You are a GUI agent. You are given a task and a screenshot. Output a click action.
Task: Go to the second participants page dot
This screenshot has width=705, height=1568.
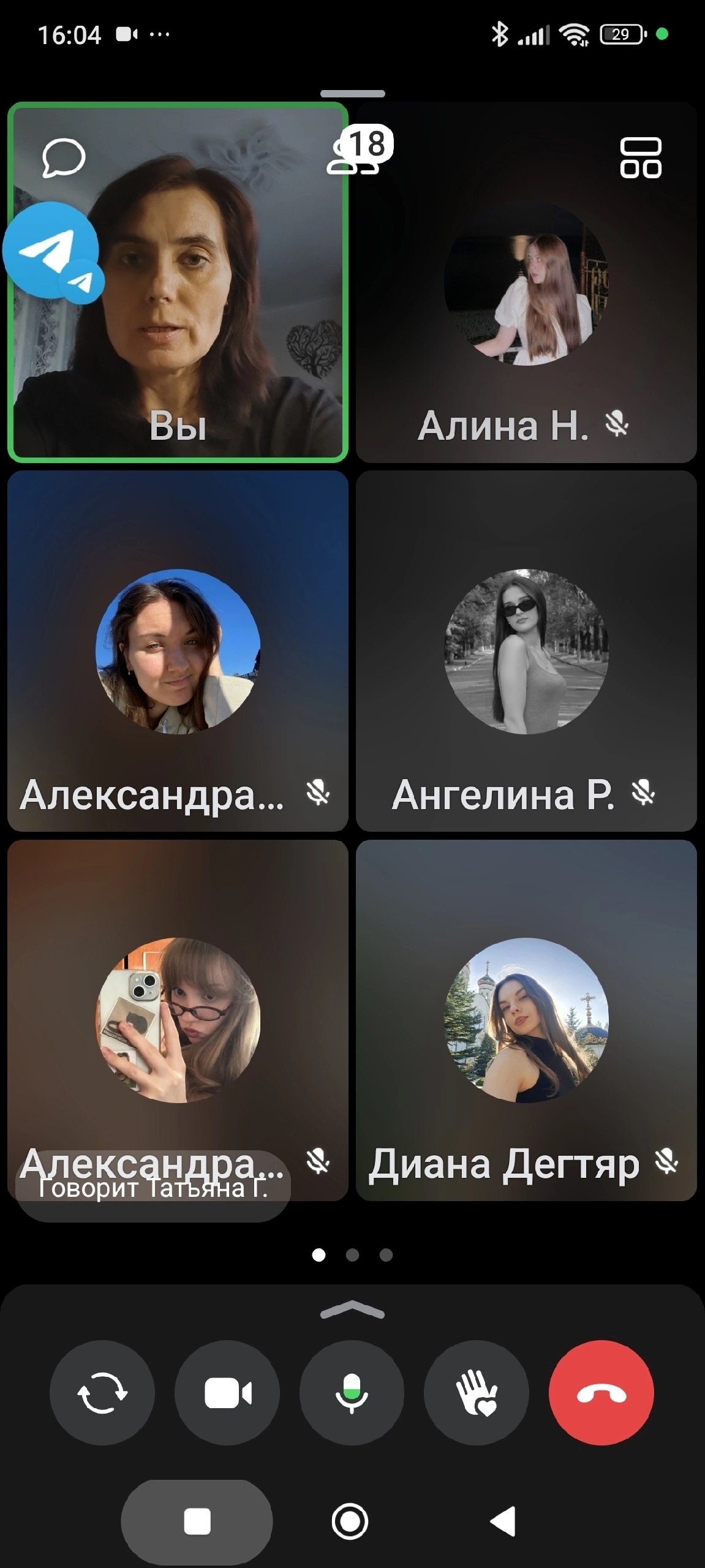click(352, 1255)
